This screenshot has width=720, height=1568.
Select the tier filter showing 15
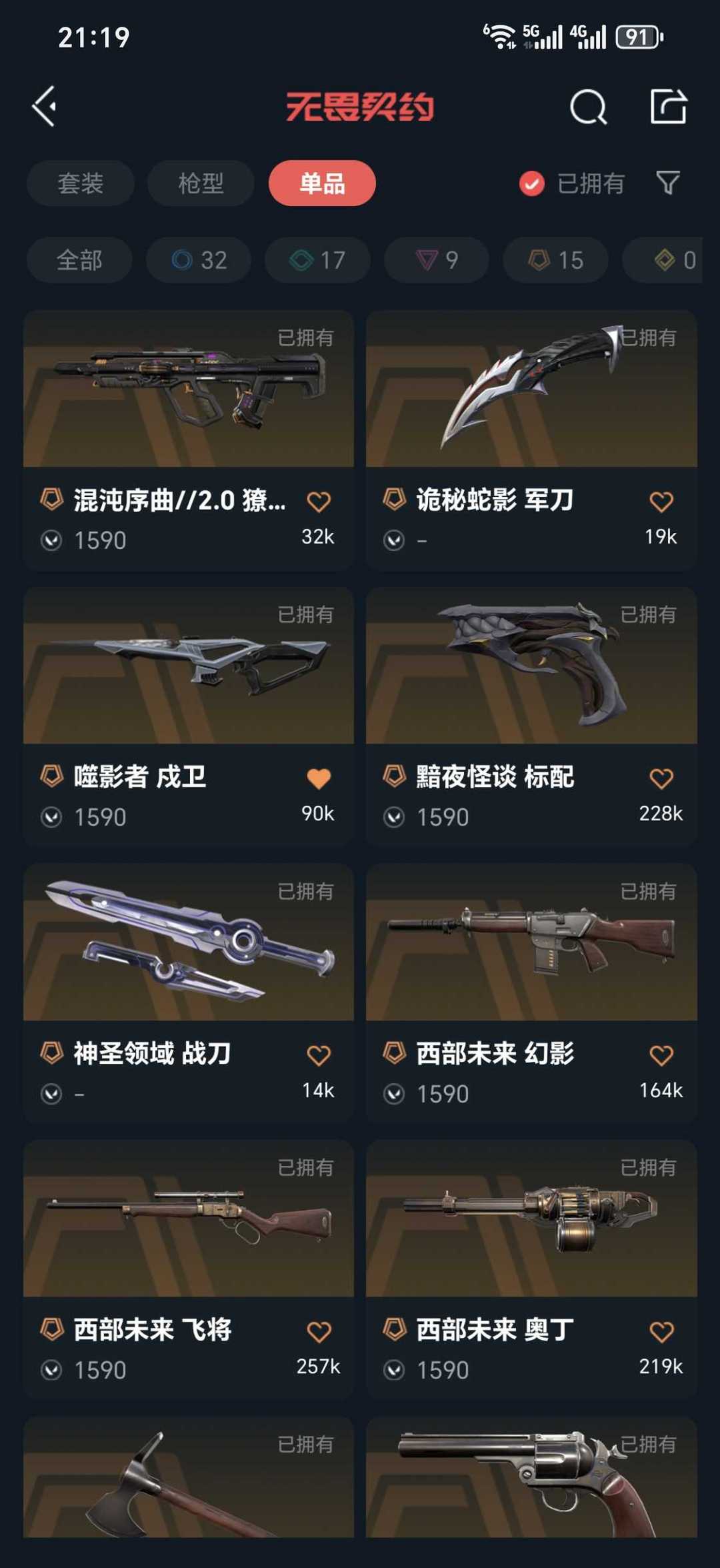tap(554, 260)
